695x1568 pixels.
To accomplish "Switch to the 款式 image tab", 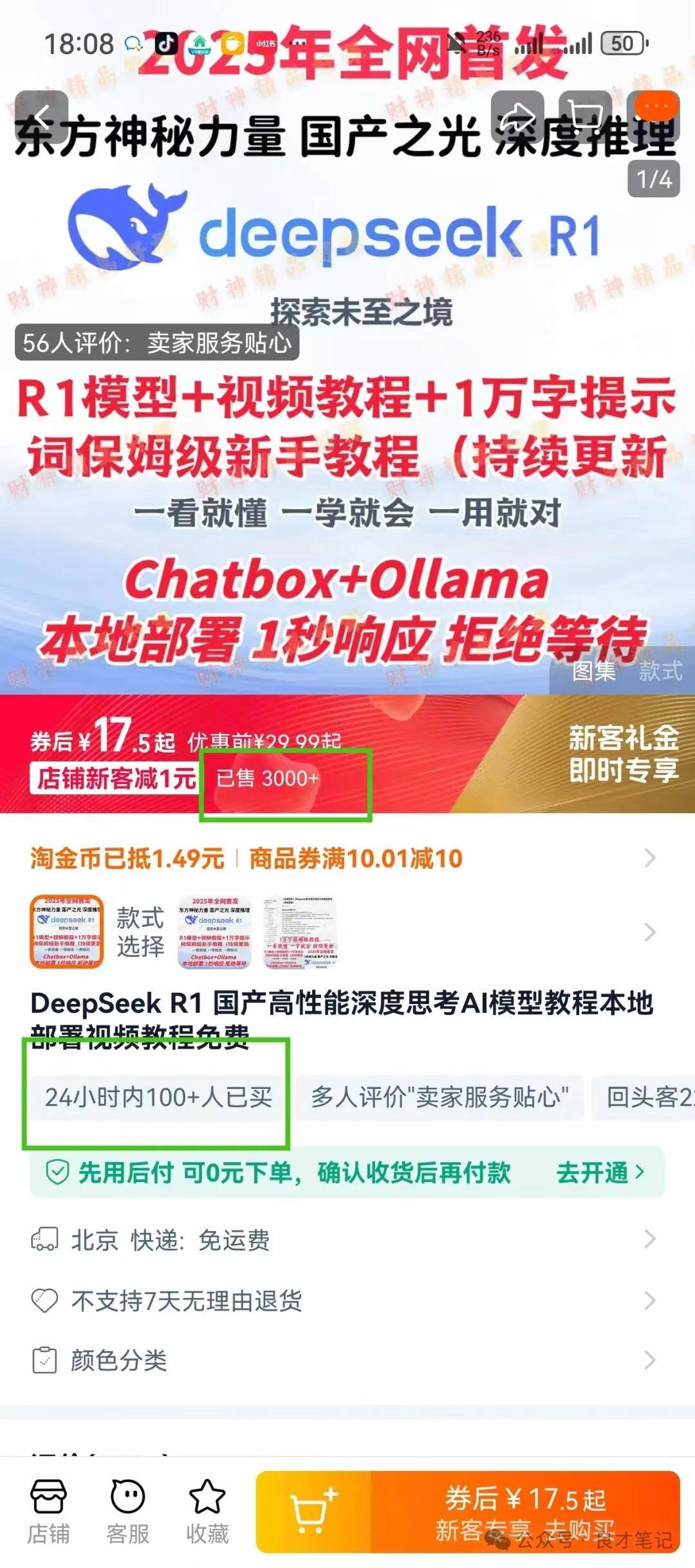I will click(660, 671).
